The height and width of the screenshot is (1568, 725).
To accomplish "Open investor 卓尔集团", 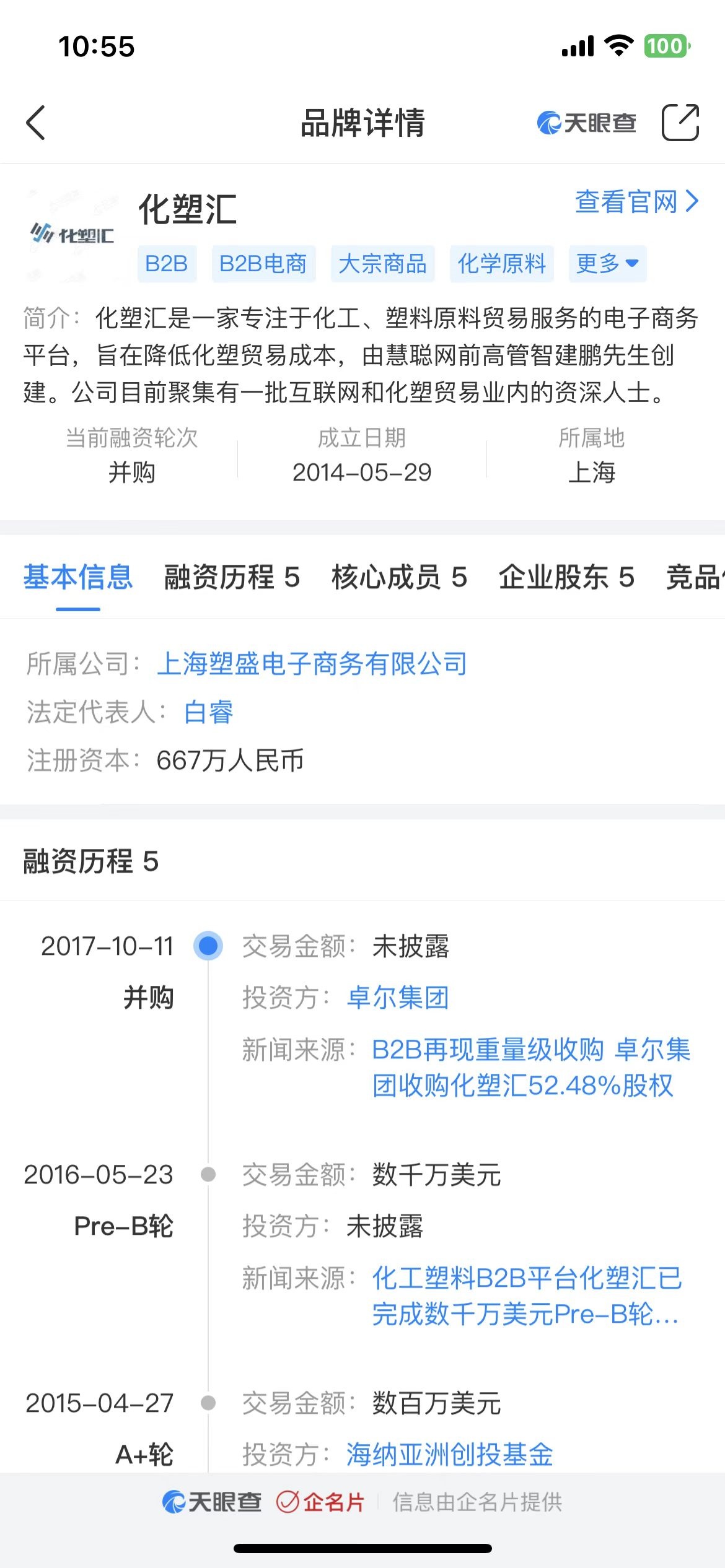I will (x=398, y=998).
